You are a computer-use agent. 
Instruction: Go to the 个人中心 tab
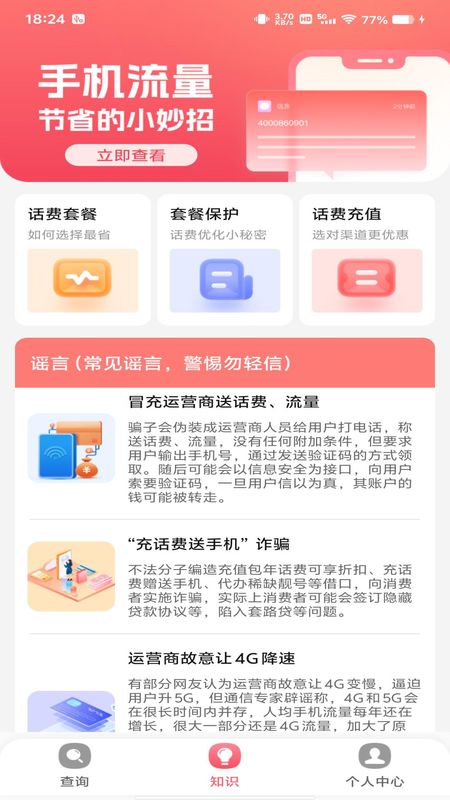374,765
